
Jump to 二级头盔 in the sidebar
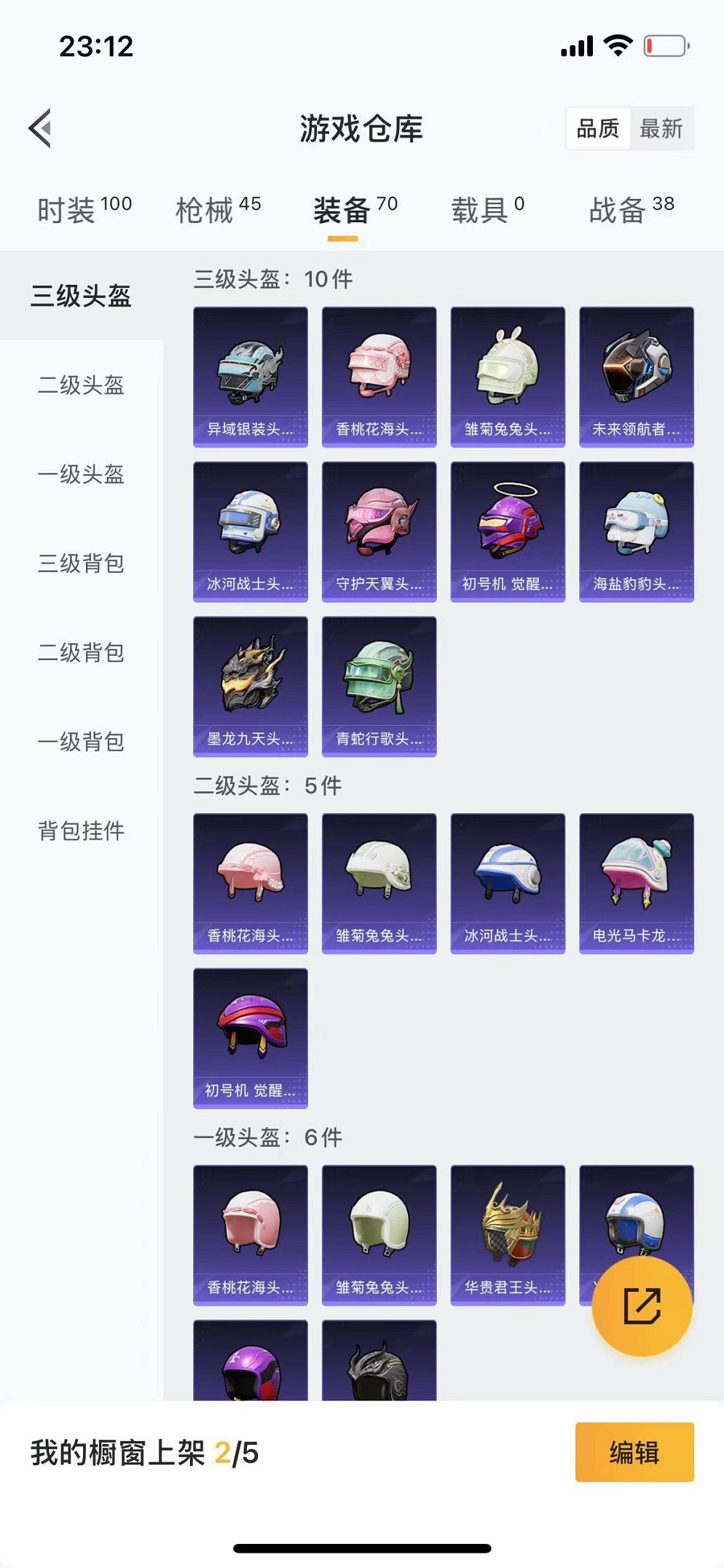tap(81, 385)
